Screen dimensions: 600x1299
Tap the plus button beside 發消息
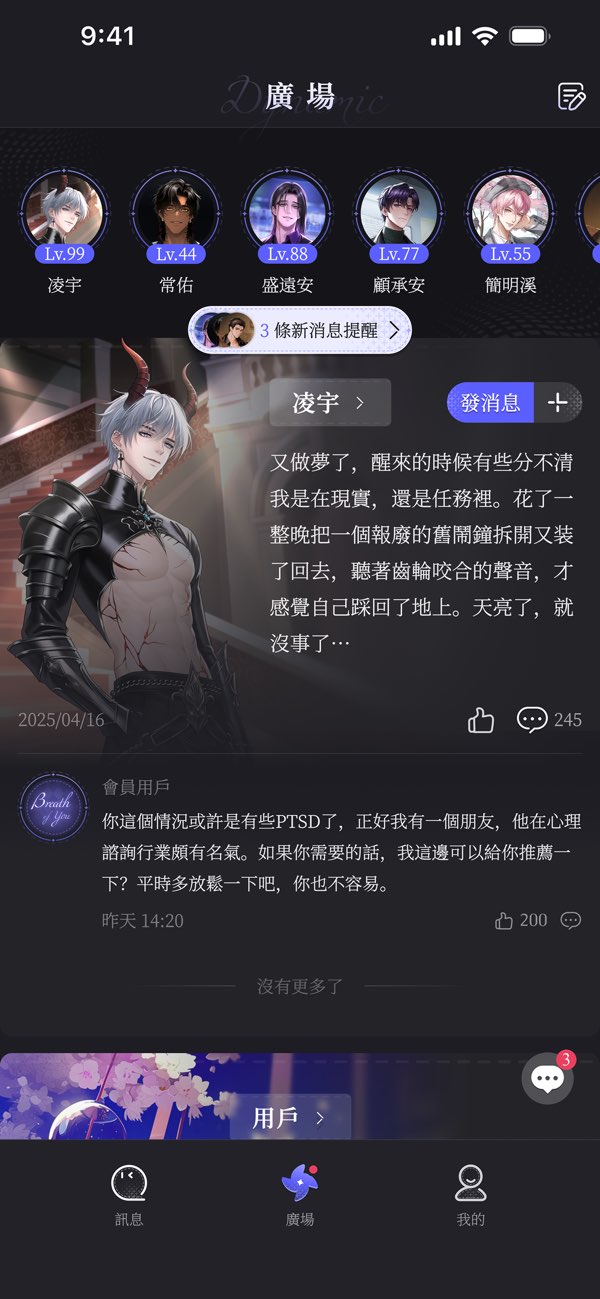(x=558, y=403)
